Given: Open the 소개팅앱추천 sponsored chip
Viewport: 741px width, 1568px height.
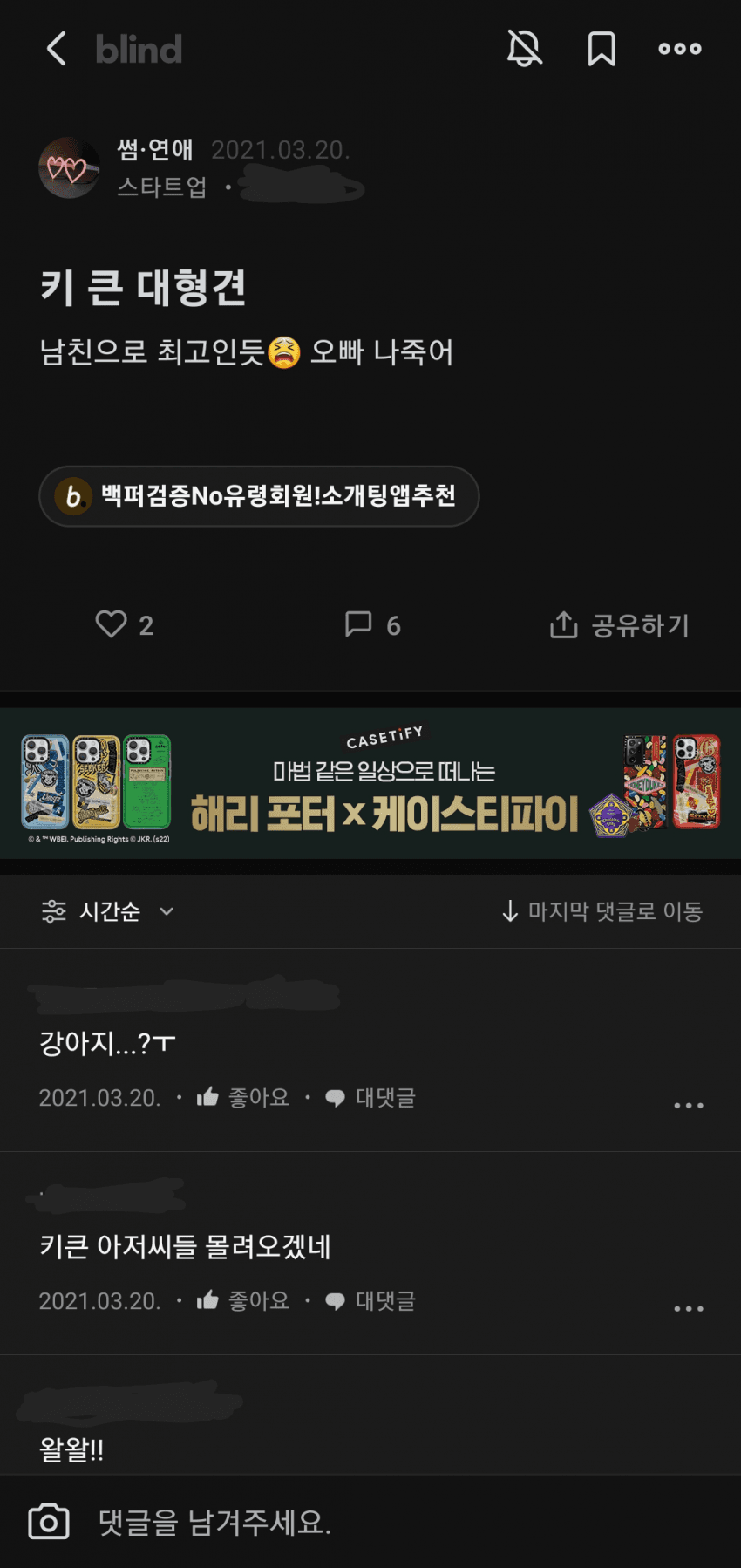Looking at the screenshot, I should point(259,496).
